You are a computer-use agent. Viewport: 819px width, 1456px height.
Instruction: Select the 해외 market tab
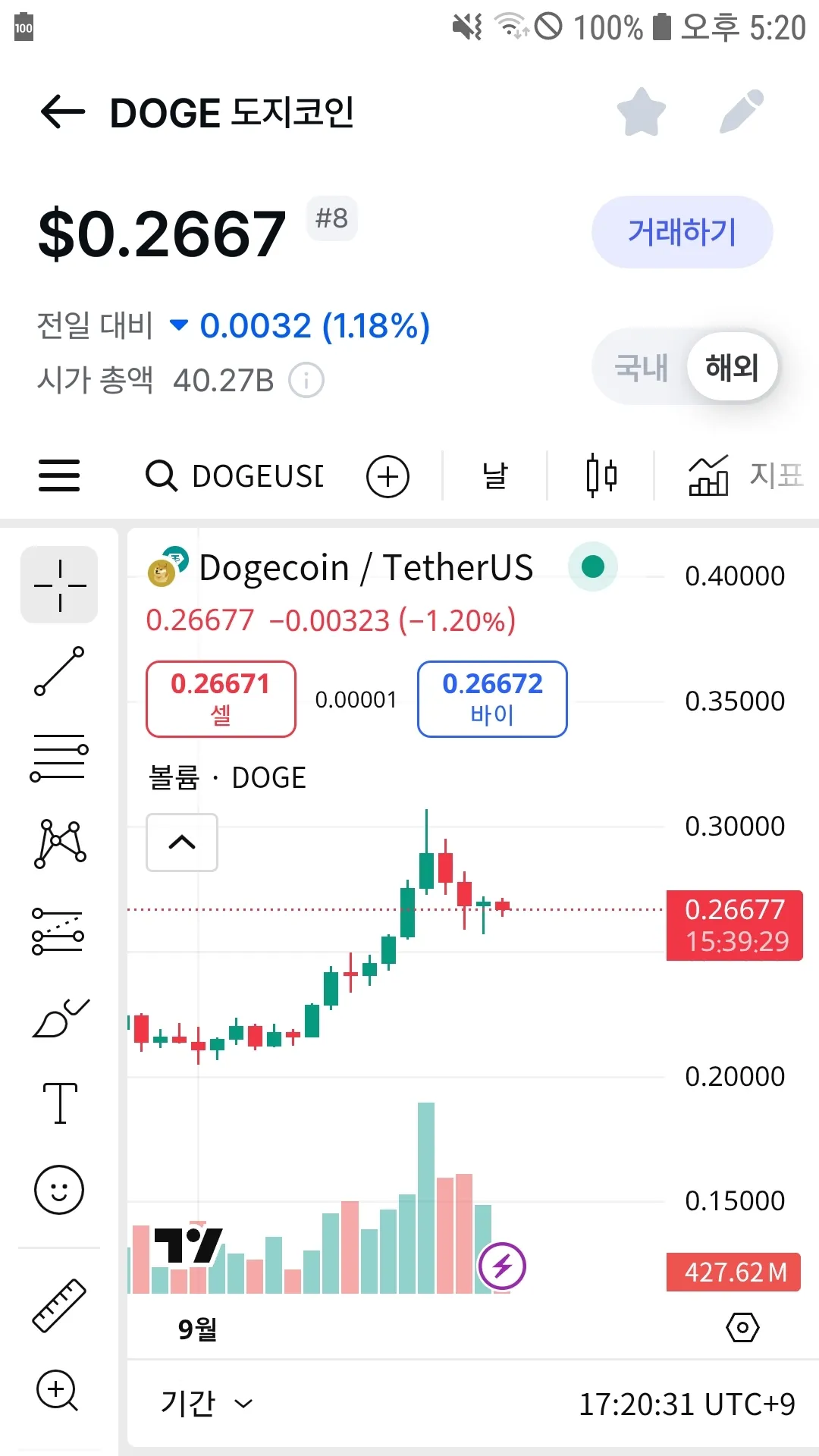[x=732, y=368]
